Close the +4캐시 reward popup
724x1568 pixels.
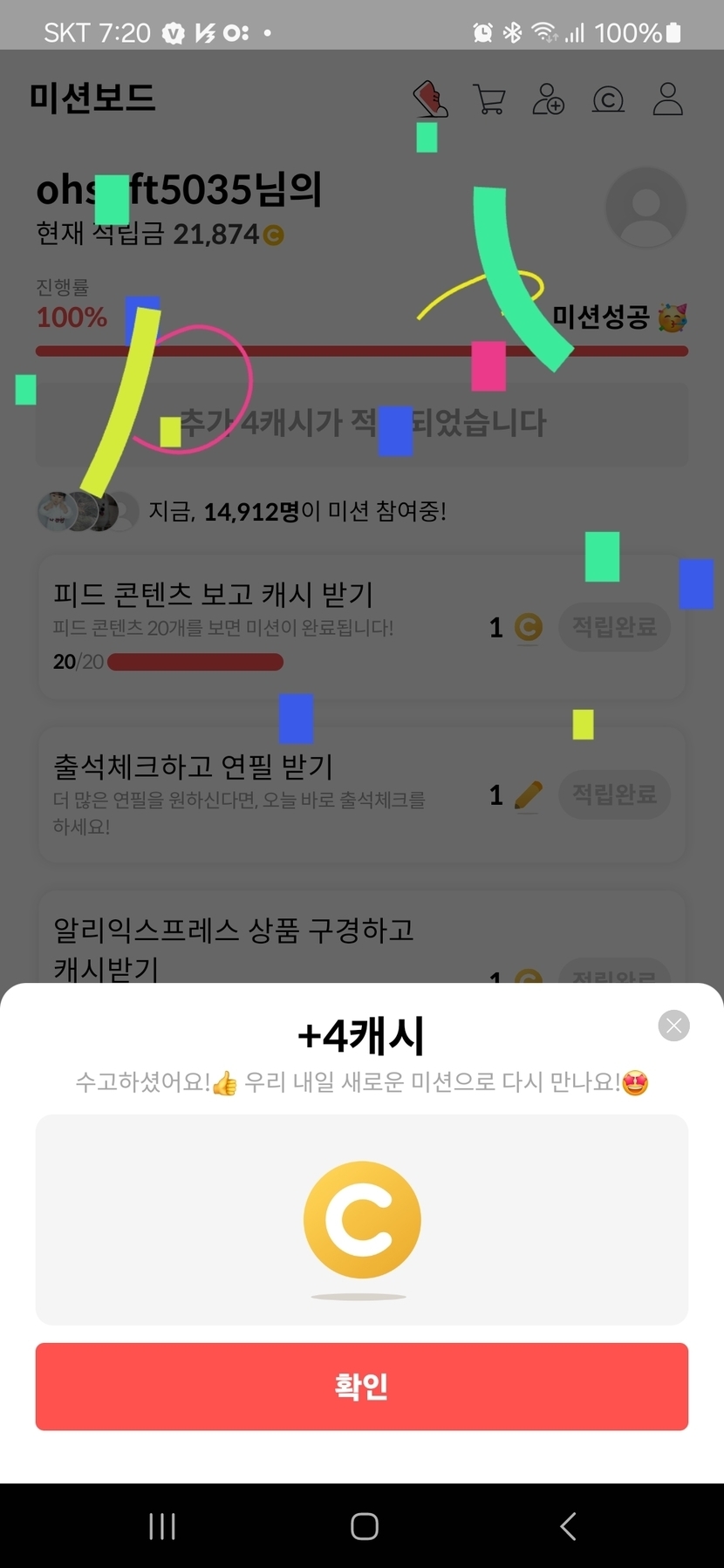point(673,1026)
